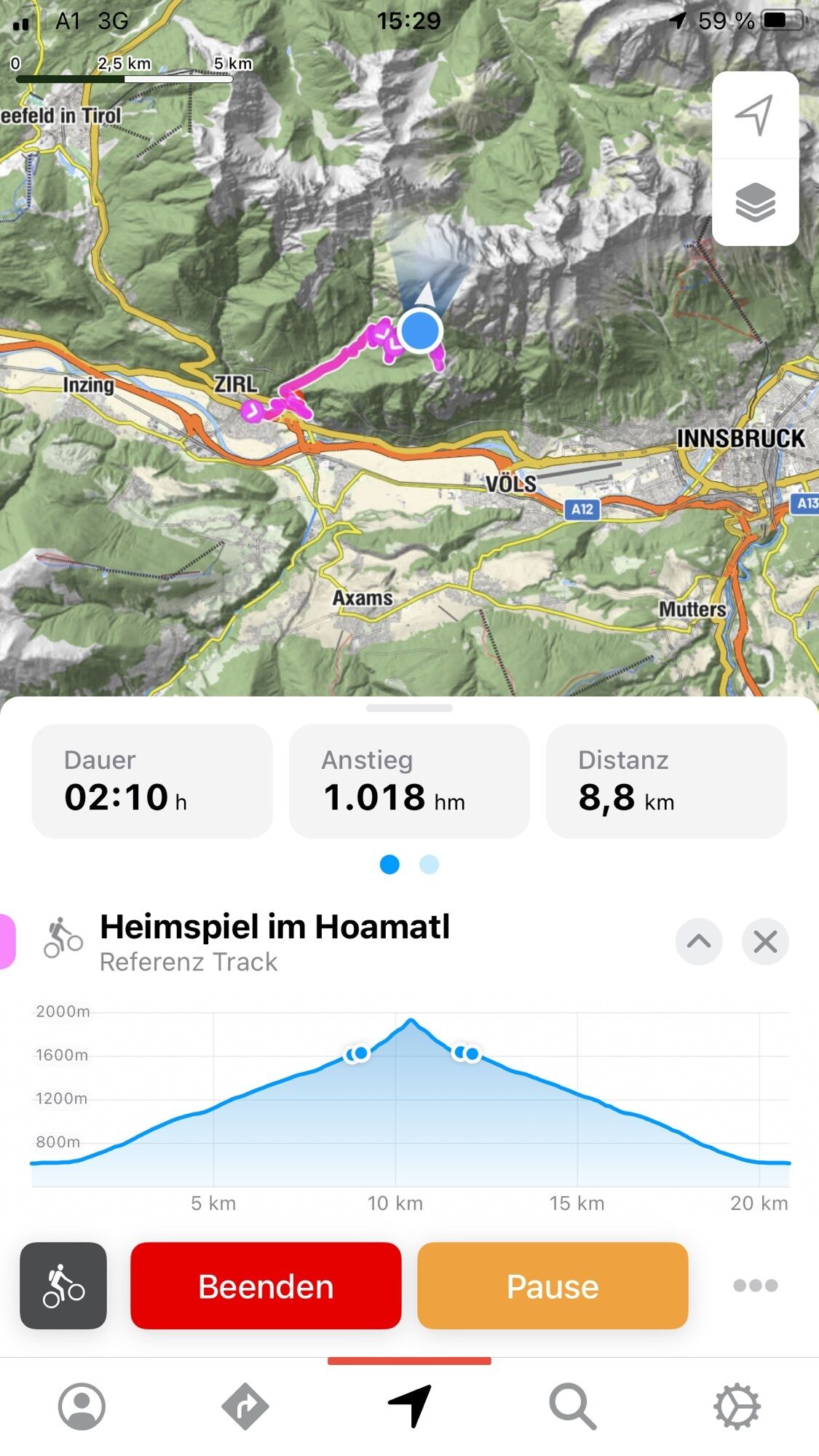Open the settings gear tab

point(737,1406)
